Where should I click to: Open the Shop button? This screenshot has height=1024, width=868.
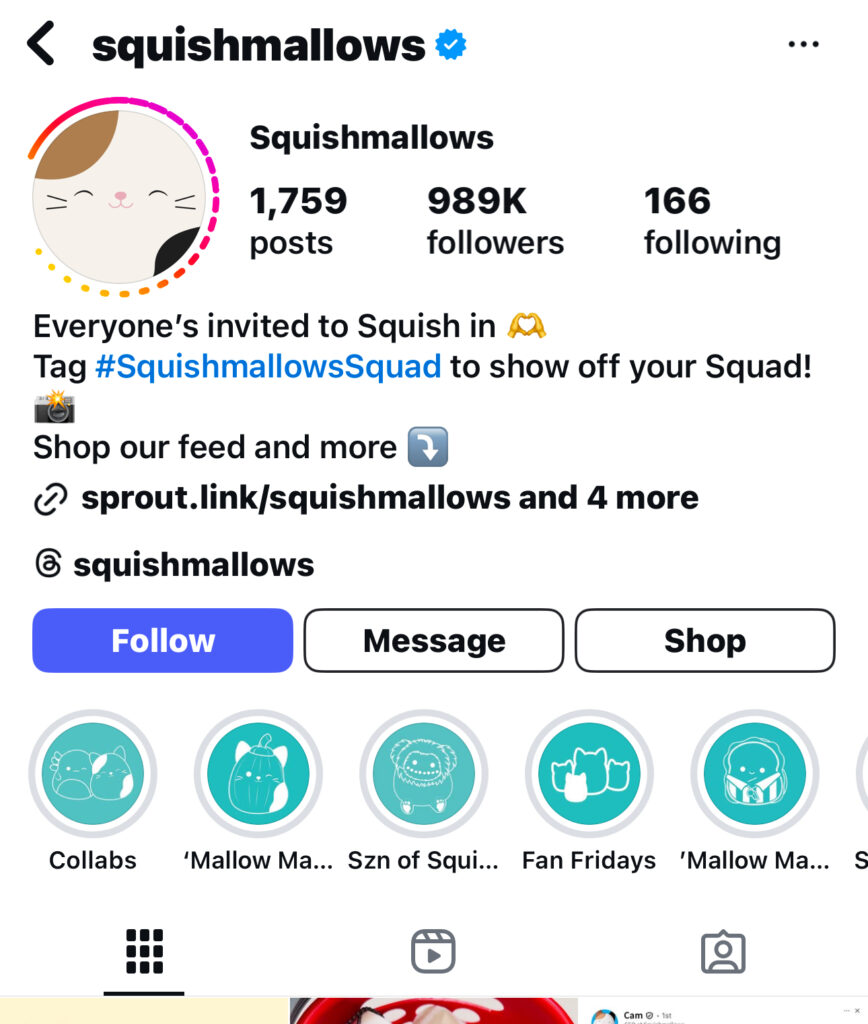pyautogui.click(x=705, y=640)
